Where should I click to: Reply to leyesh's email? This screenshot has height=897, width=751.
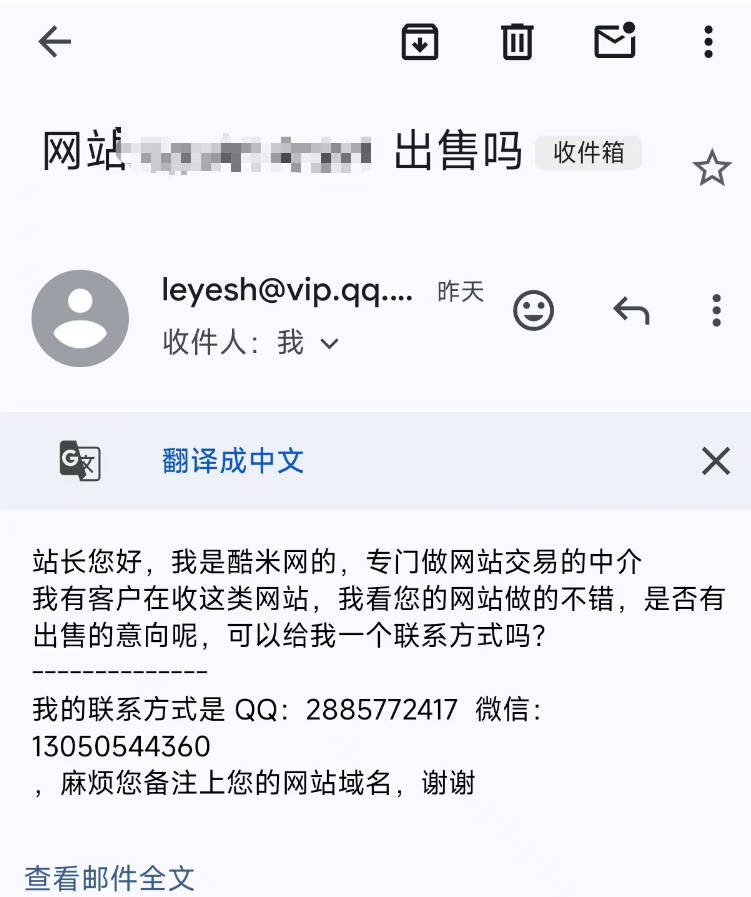(x=630, y=311)
